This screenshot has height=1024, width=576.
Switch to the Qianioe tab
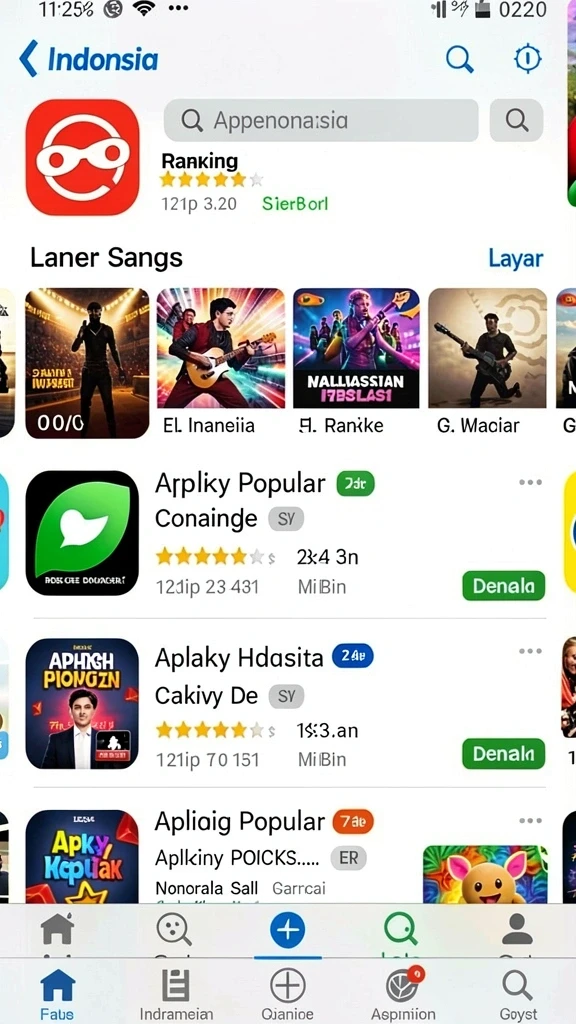(288, 995)
